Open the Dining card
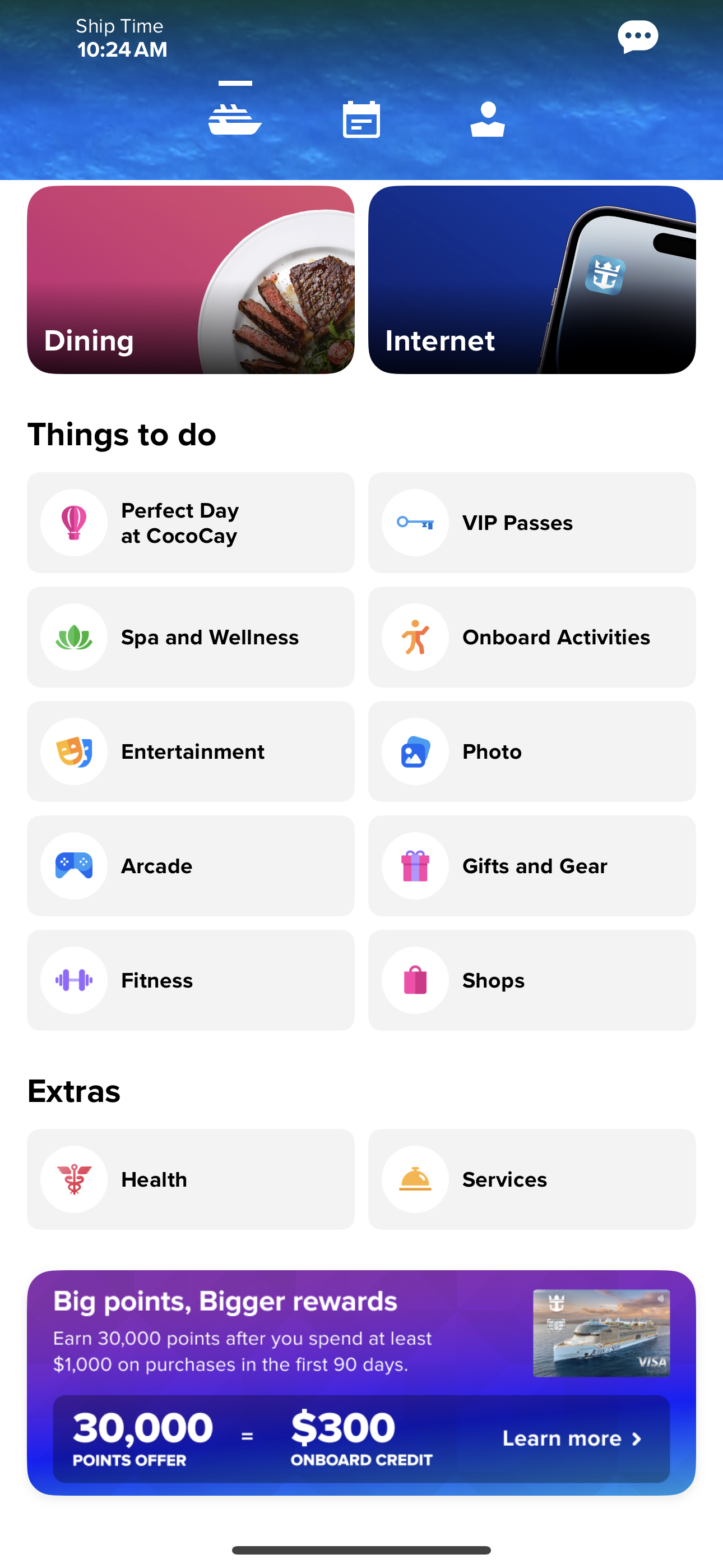Image resolution: width=723 pixels, height=1568 pixels. [x=191, y=280]
